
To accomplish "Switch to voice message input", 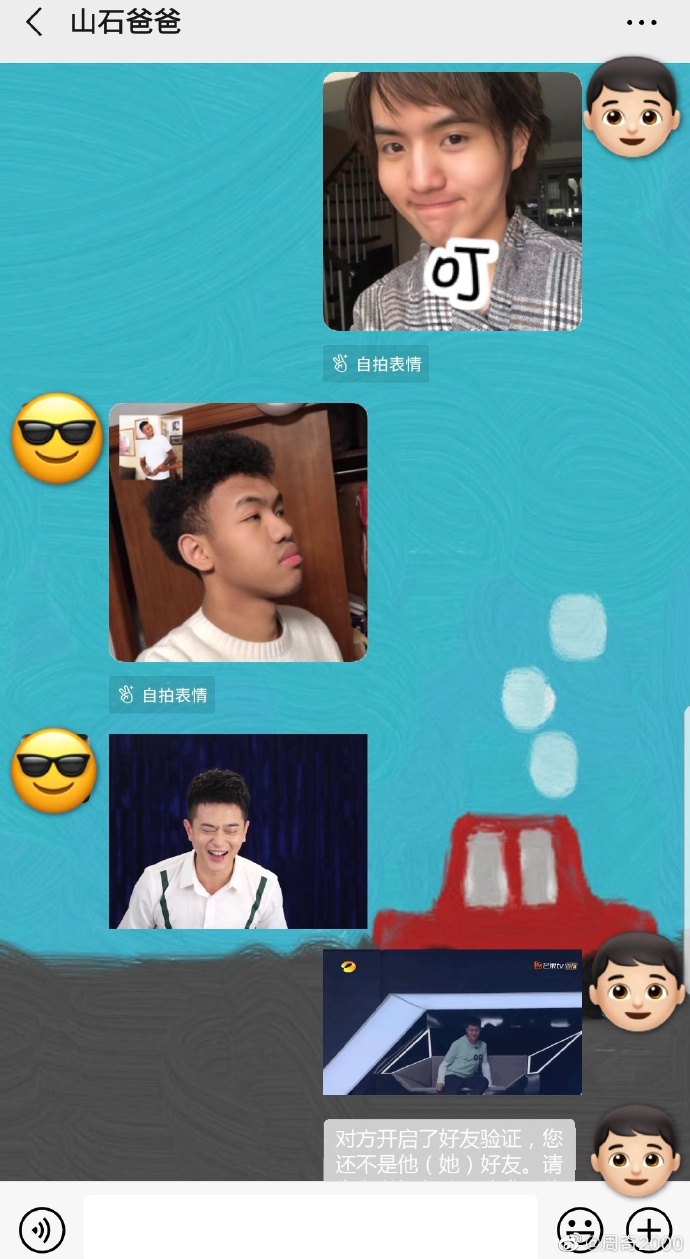I will (41, 1227).
